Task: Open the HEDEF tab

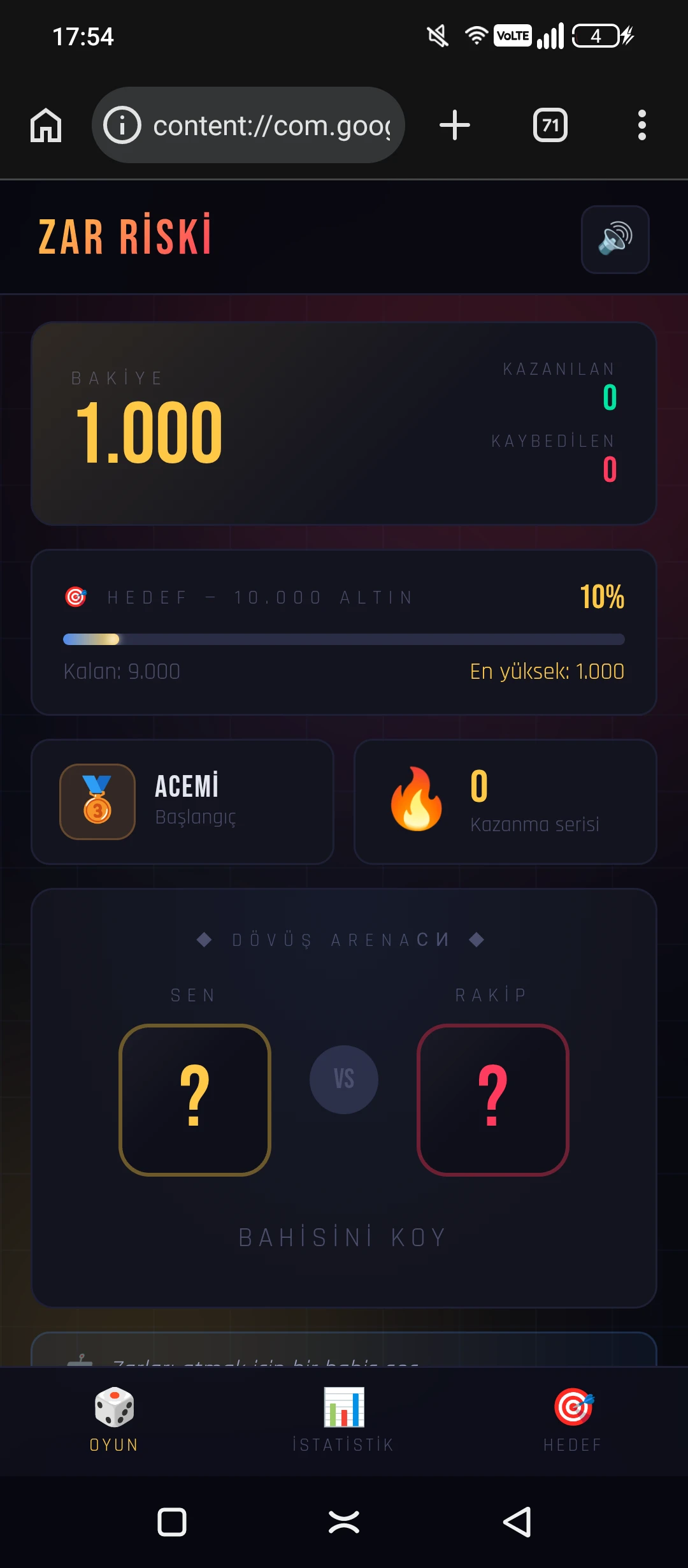Action: [573, 1419]
